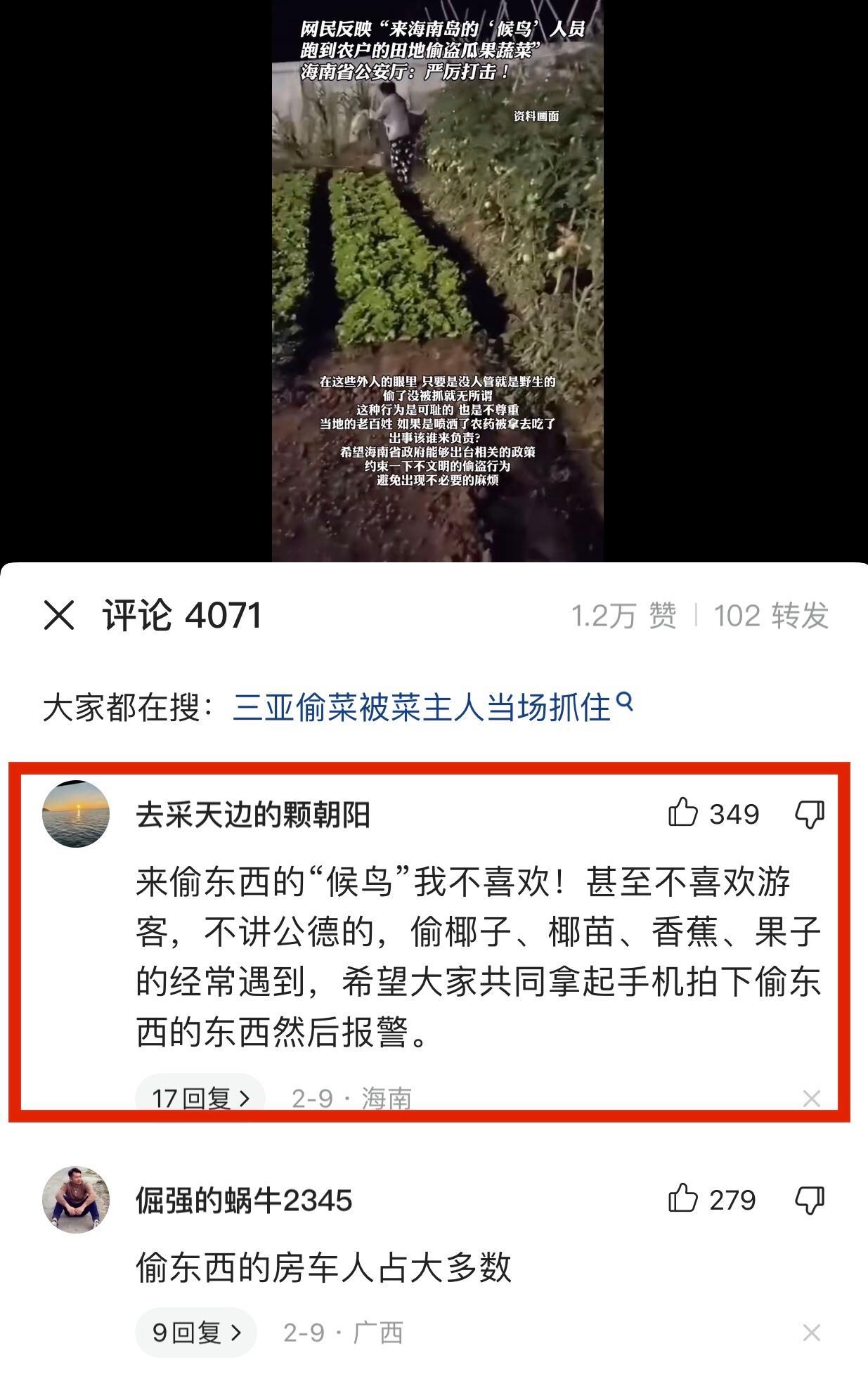
Task: View username 去采天边的颗朝阳's profile
Action: [x=253, y=815]
